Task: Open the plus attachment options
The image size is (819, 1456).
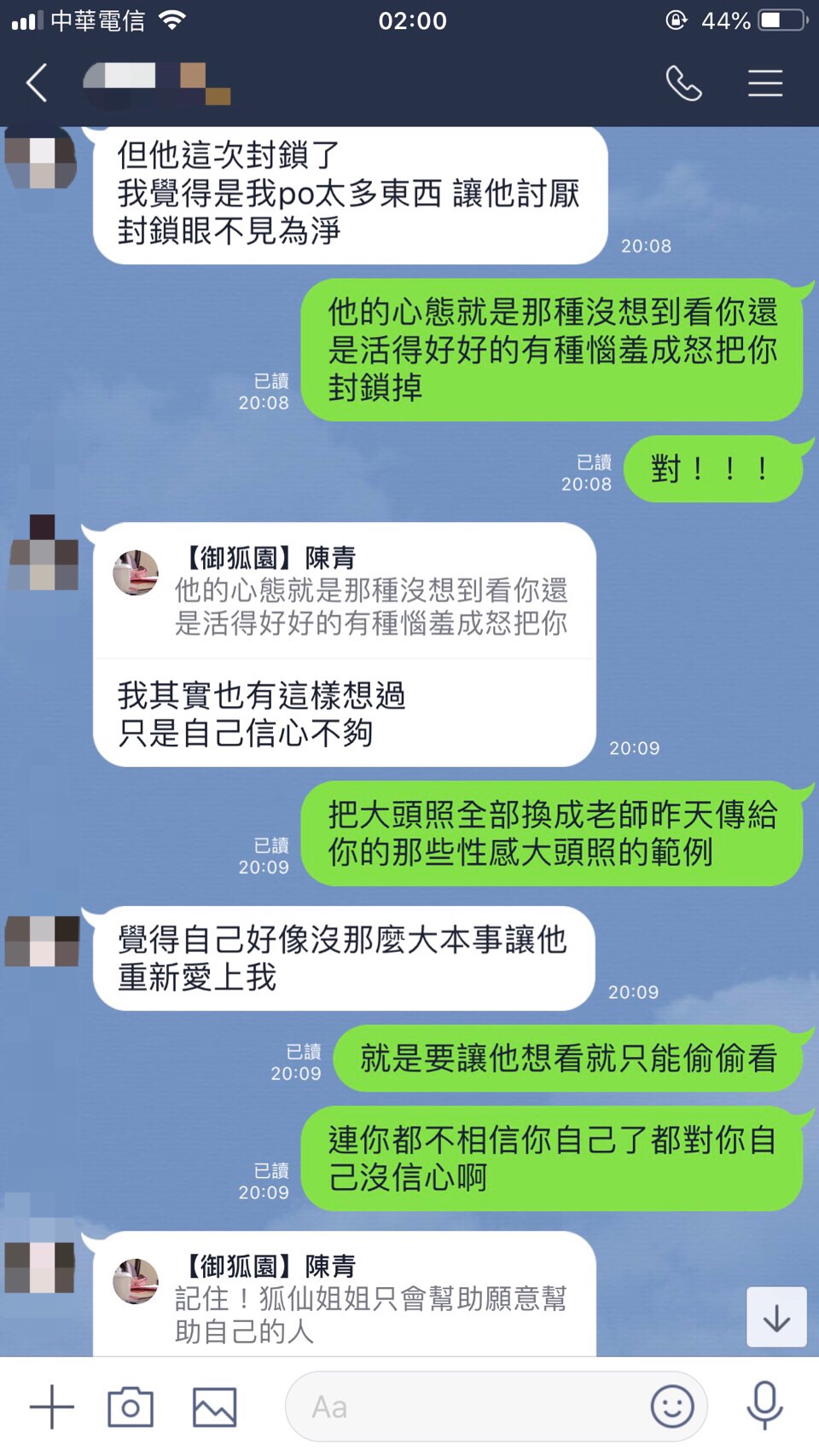Action: pyautogui.click(x=52, y=1407)
